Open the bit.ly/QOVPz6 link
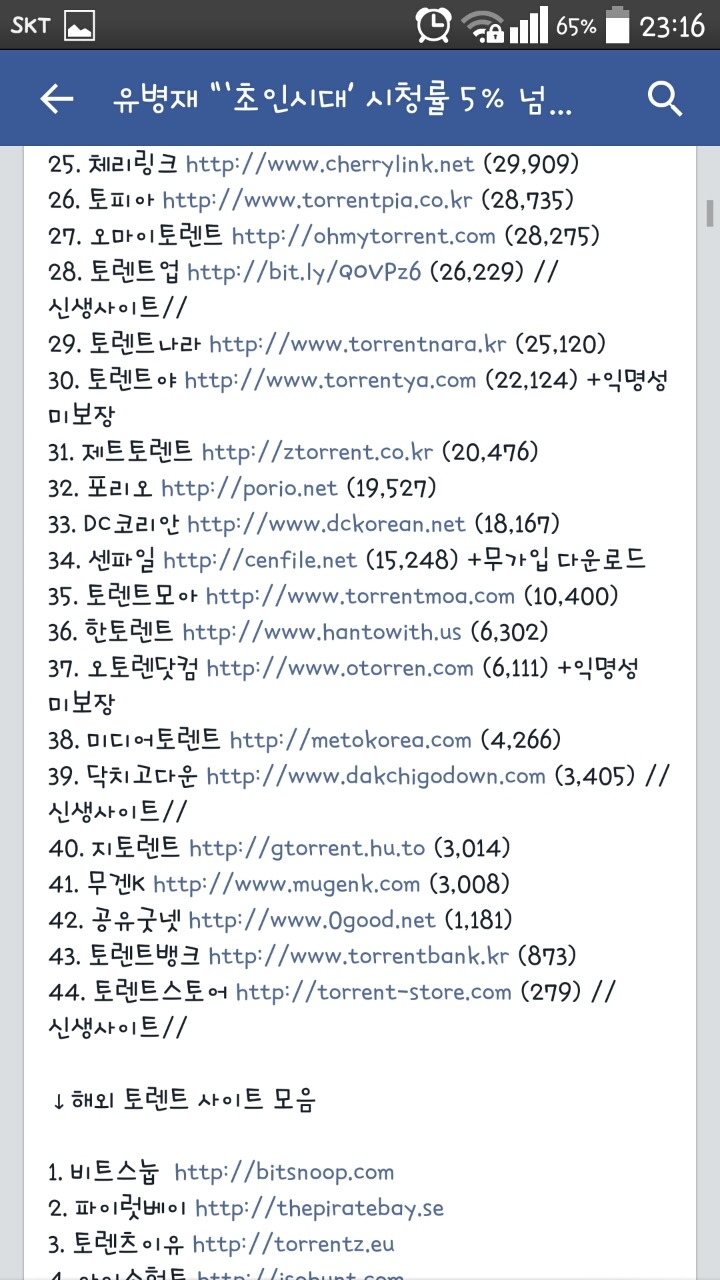This screenshot has height=1280, width=720. click(x=304, y=271)
